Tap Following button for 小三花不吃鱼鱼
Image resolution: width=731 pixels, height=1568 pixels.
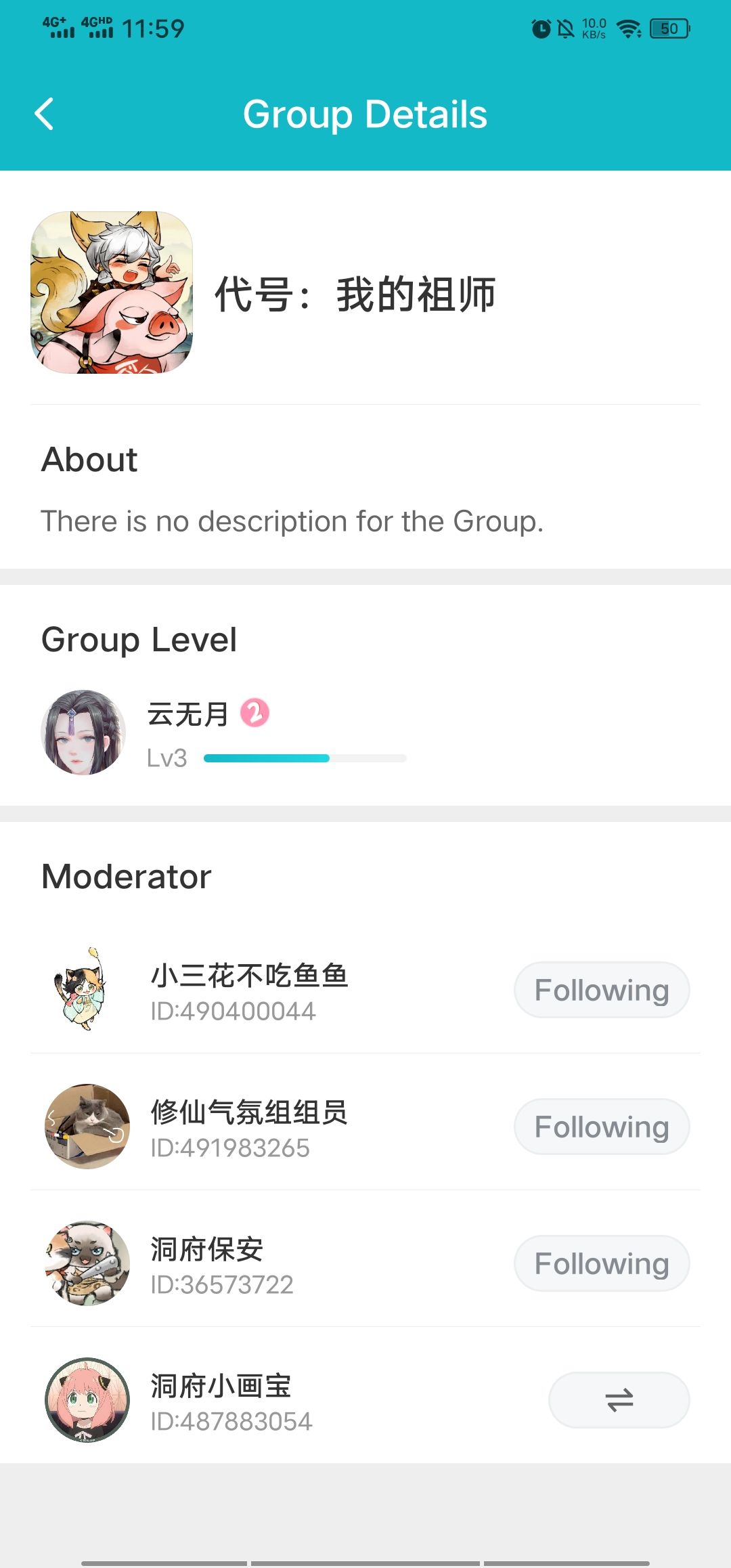pyautogui.click(x=602, y=990)
